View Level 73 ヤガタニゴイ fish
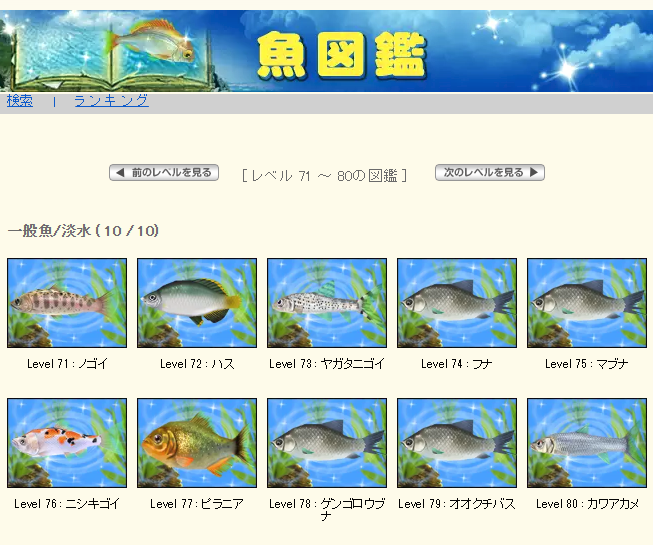Screen dimensions: 653x545 pos(327,303)
